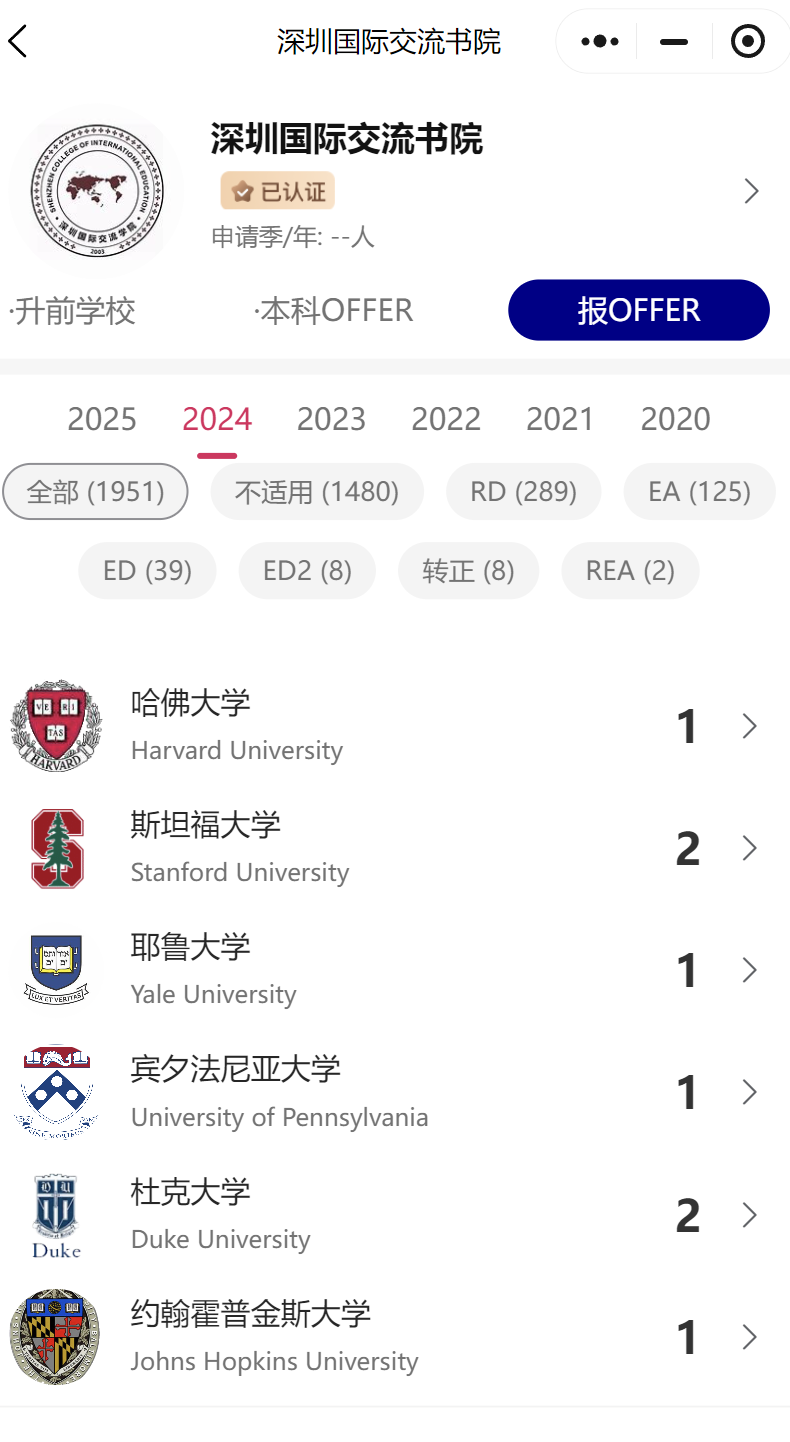The height and width of the screenshot is (1442, 790).
Task: Open the school profile details chevron
Action: [x=752, y=191]
